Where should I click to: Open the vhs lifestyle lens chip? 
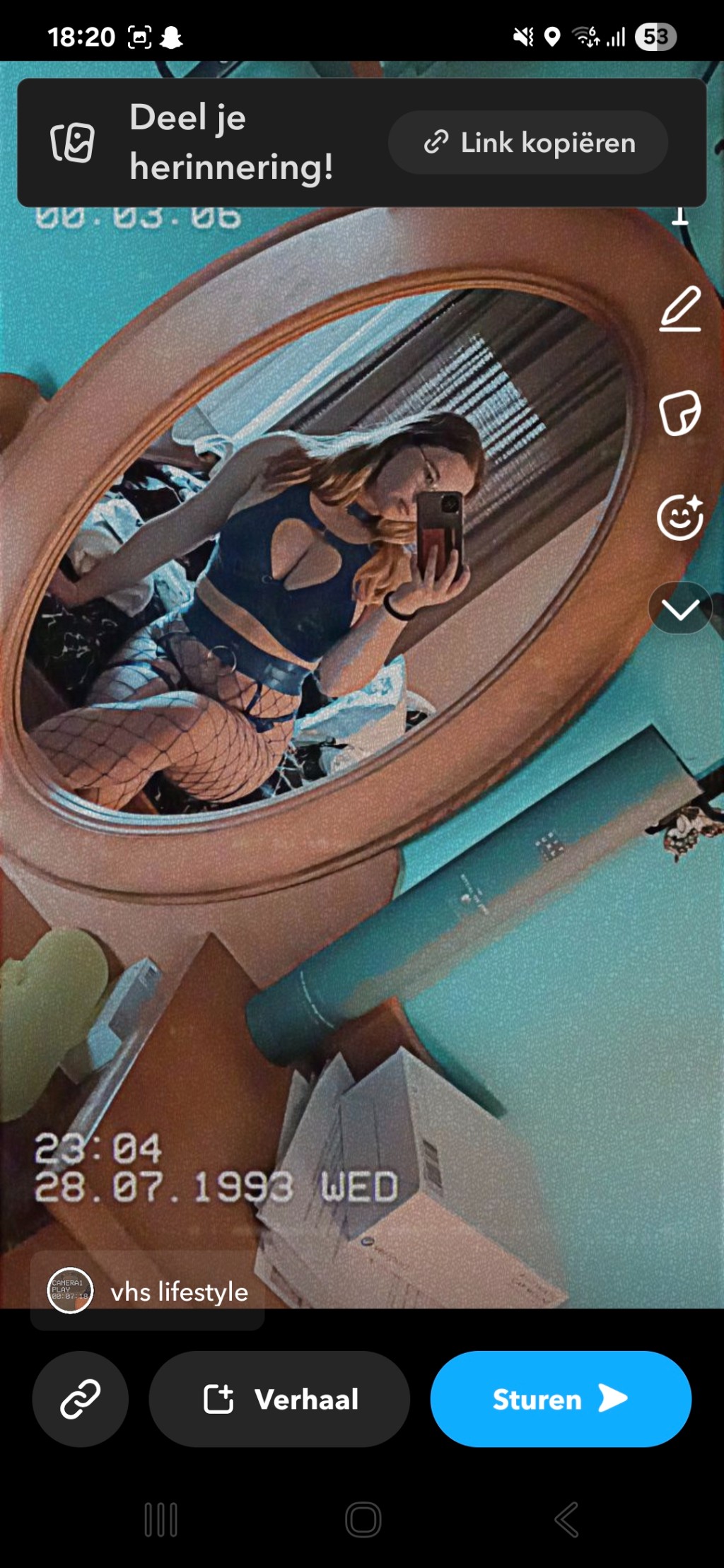pyautogui.click(x=147, y=1291)
